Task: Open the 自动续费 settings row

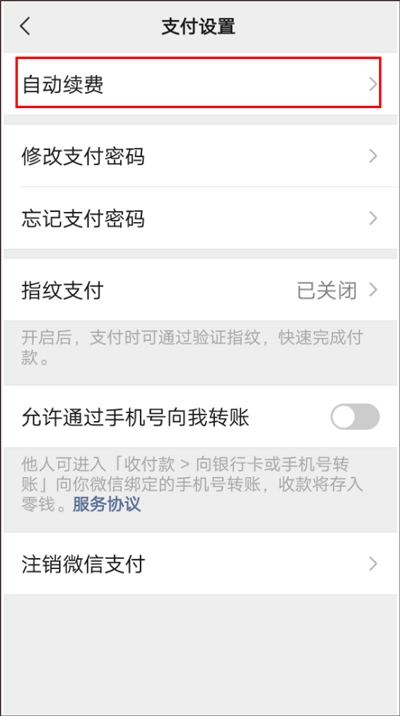Action: point(200,84)
